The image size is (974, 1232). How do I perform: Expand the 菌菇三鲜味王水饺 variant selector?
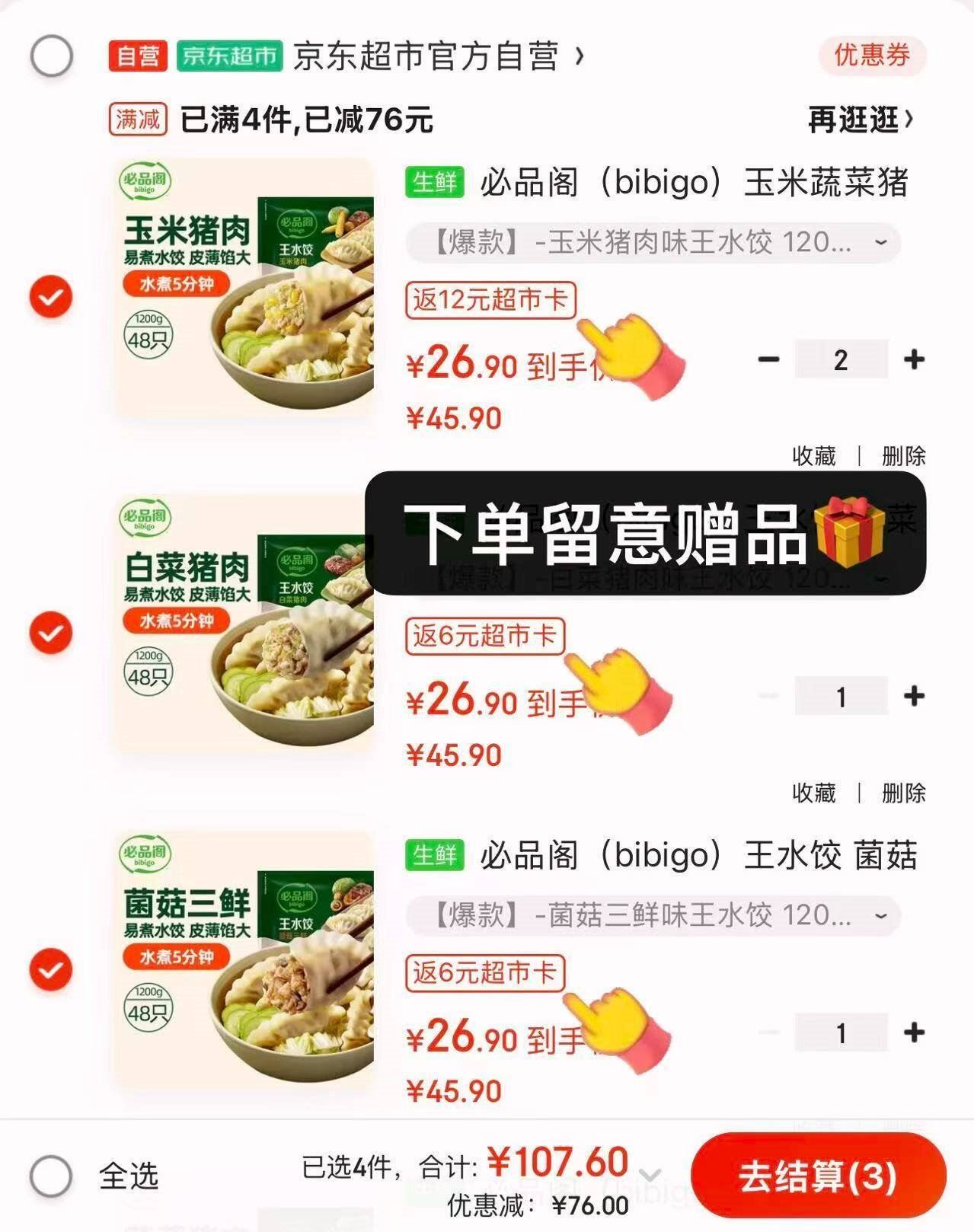[653, 915]
